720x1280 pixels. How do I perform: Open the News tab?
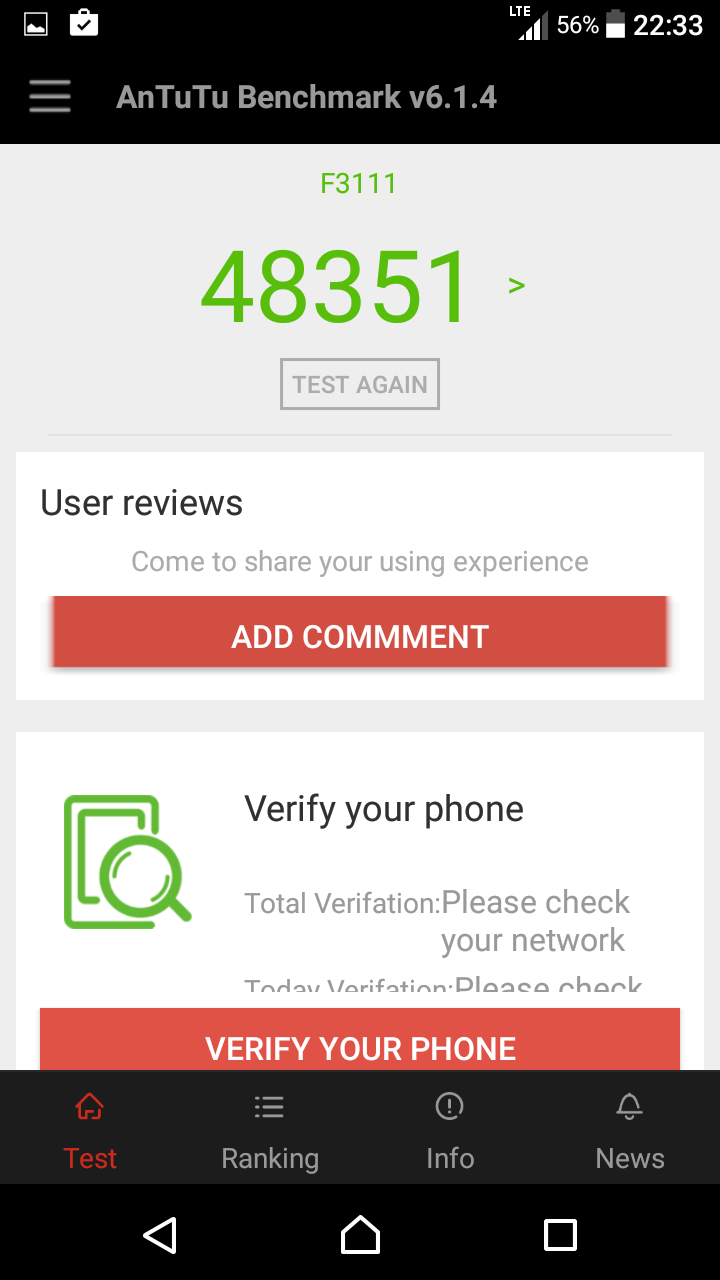coord(630,1128)
